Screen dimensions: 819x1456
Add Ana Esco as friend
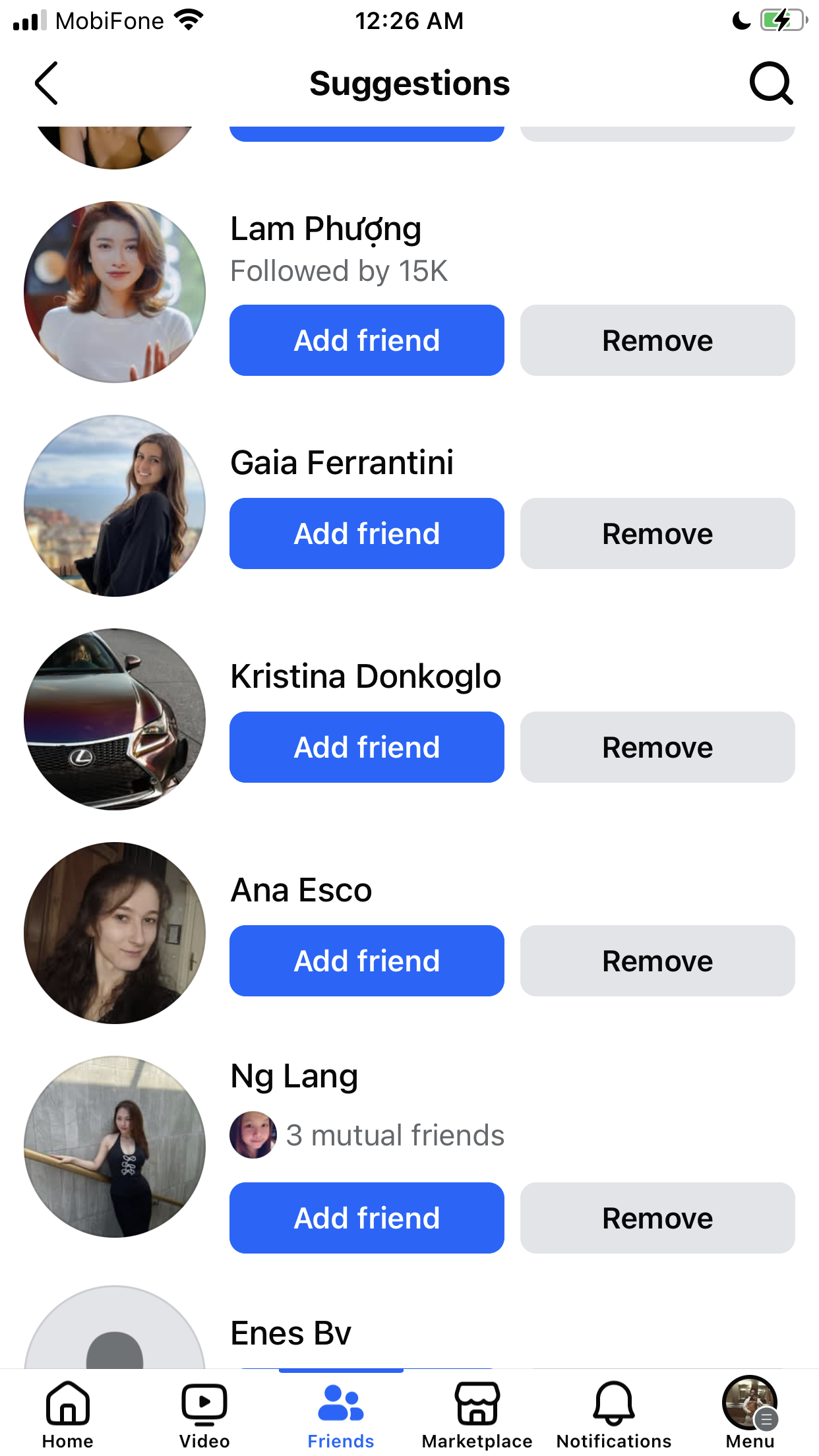(367, 961)
